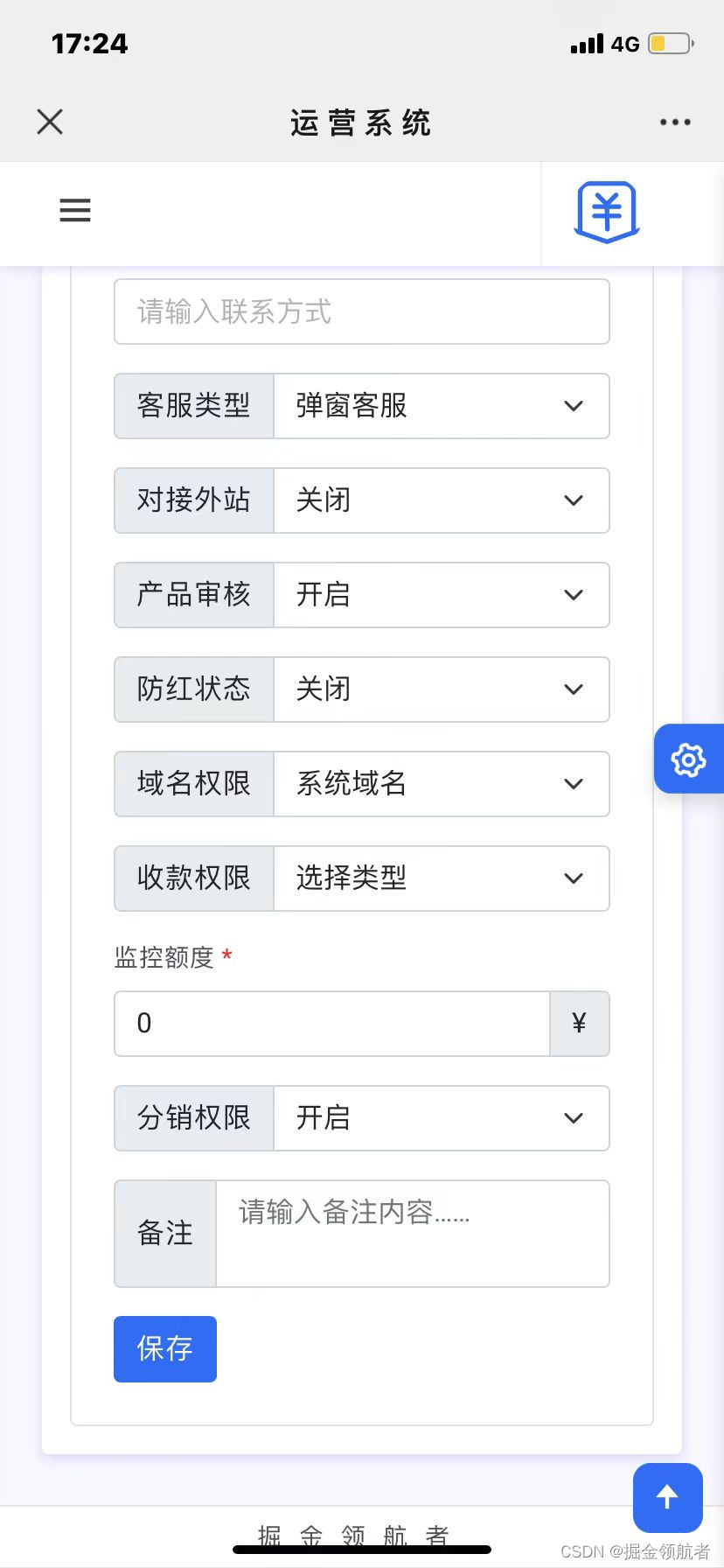
Task: Click the chevron arrow on the 收款权限 row
Action: click(x=574, y=878)
